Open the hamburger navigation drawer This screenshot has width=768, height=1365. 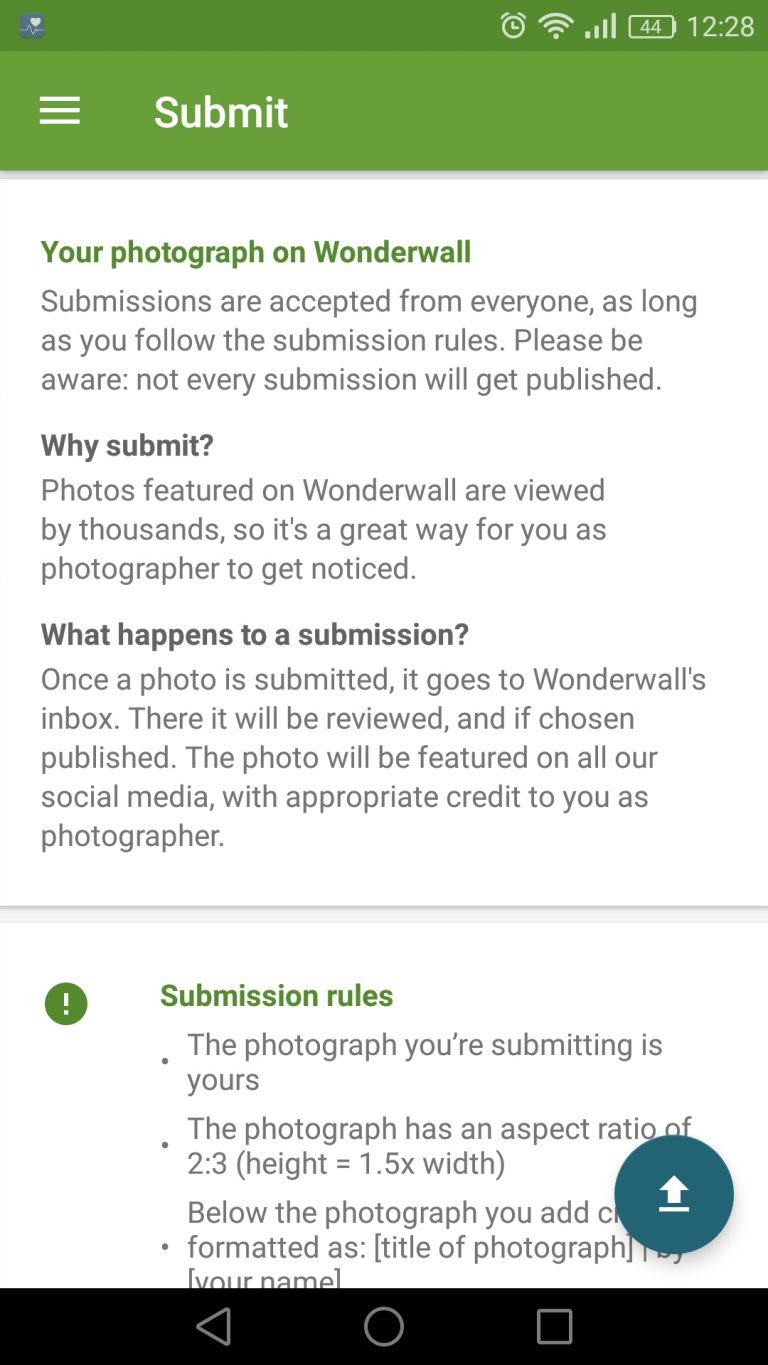click(60, 111)
